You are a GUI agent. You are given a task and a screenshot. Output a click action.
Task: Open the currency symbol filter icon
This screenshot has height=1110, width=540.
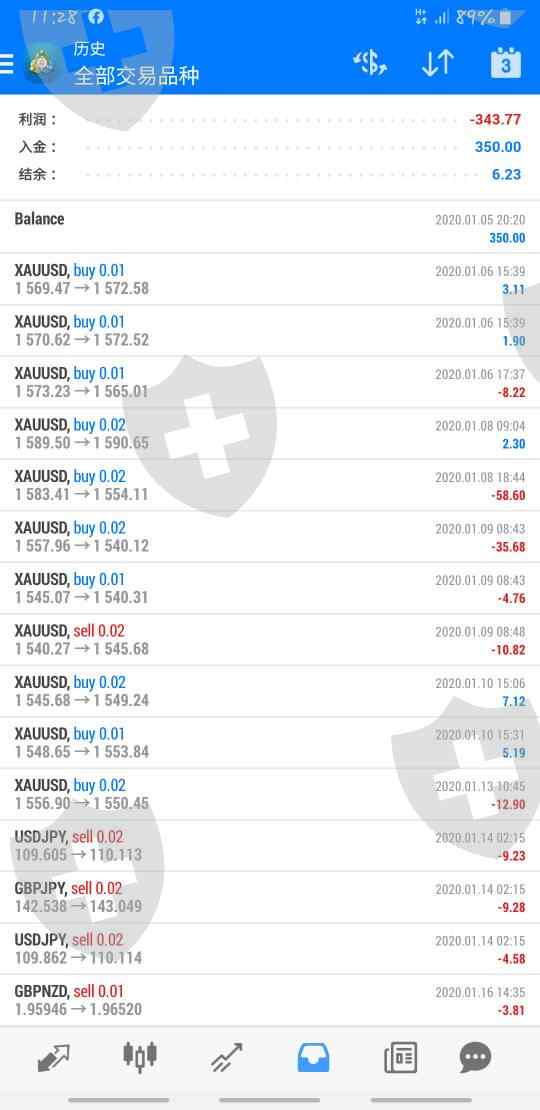coord(369,63)
